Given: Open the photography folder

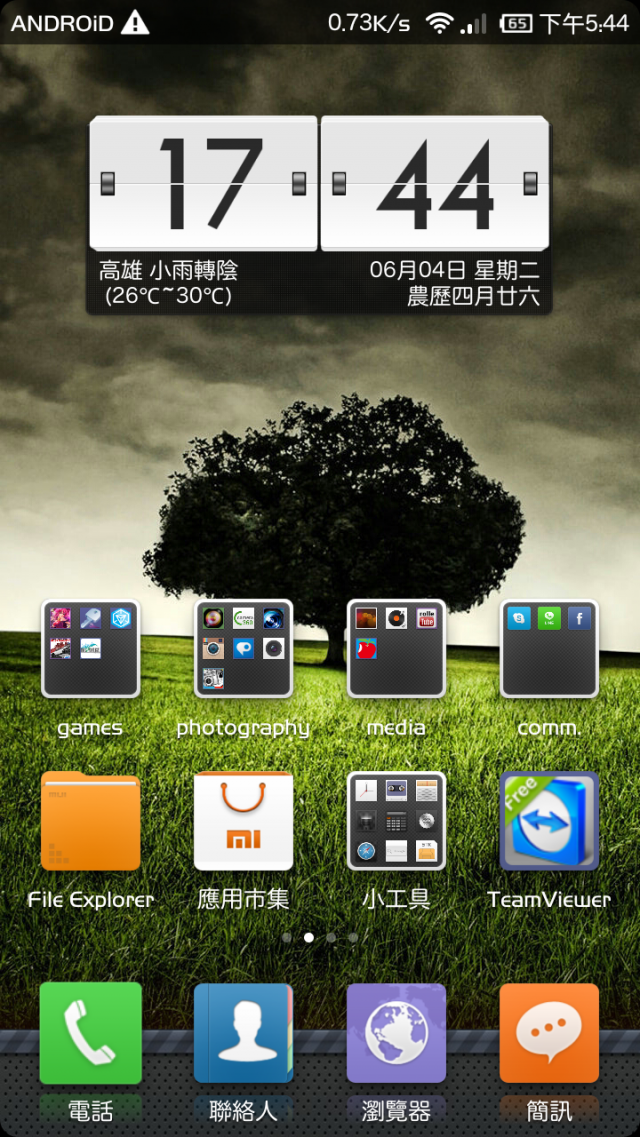Looking at the screenshot, I should coord(243,649).
